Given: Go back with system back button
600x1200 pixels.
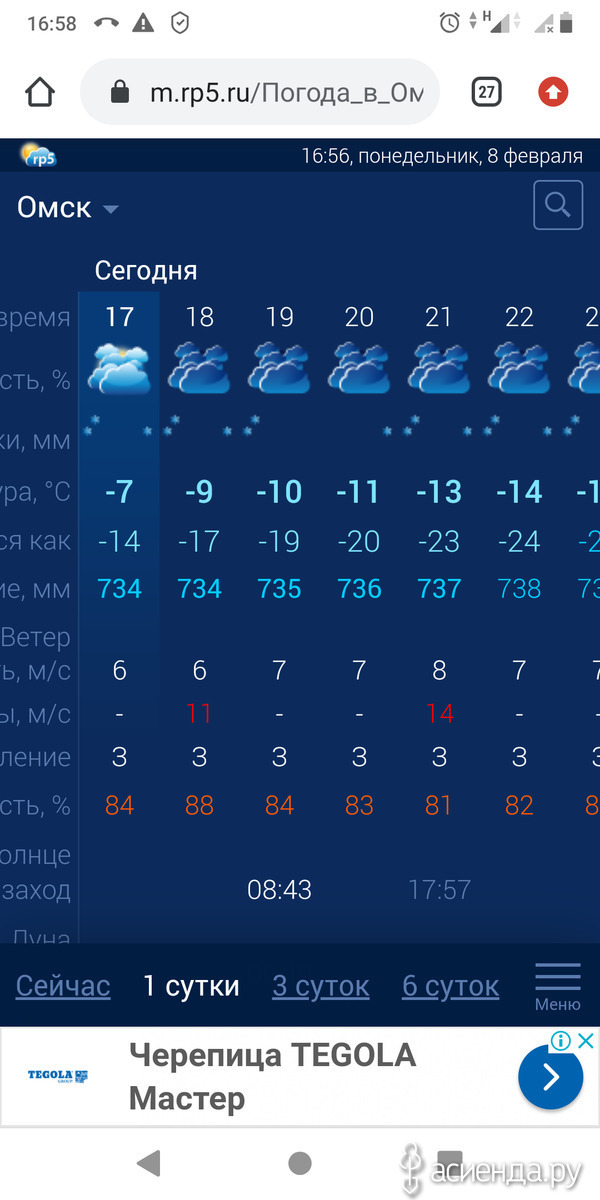Looking at the screenshot, I should [149, 1162].
